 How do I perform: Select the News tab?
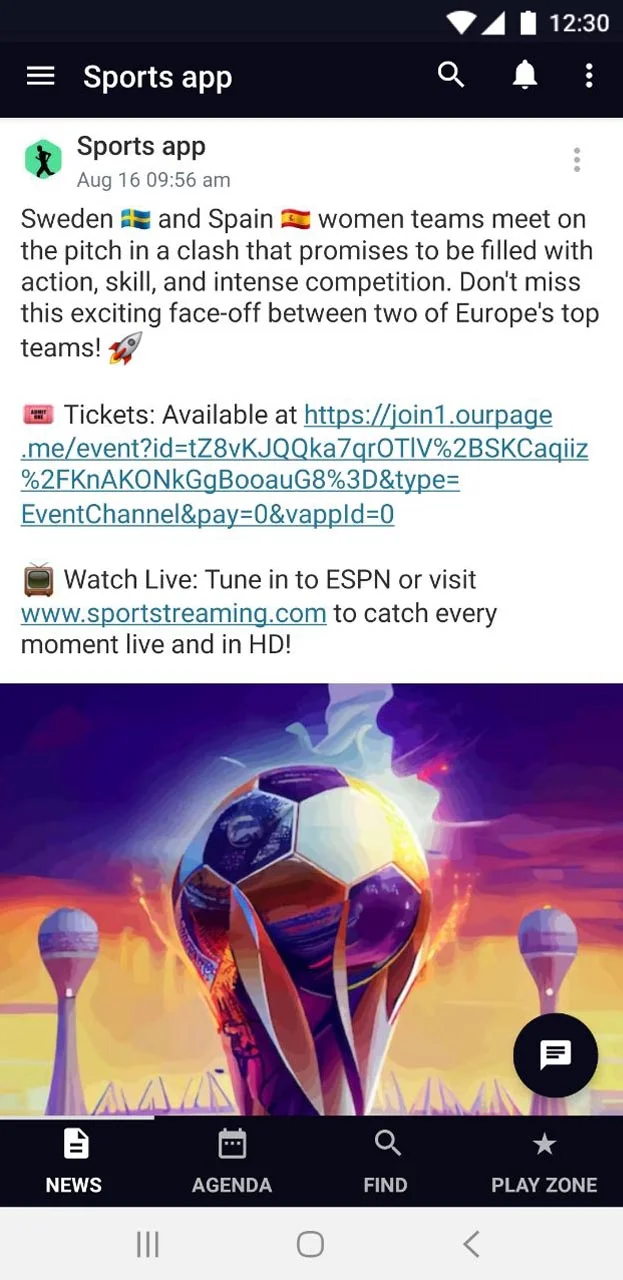(74, 1161)
